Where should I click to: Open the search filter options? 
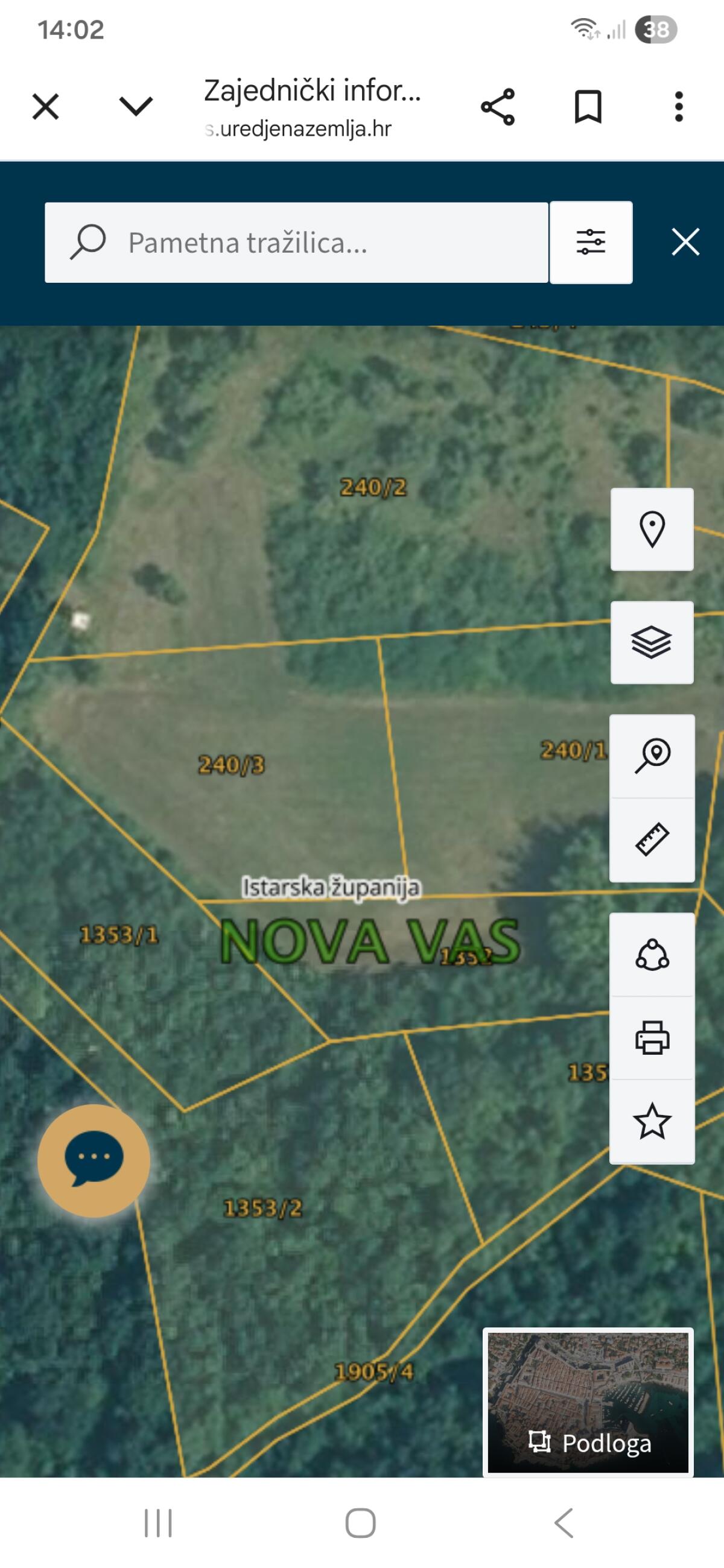[591, 242]
